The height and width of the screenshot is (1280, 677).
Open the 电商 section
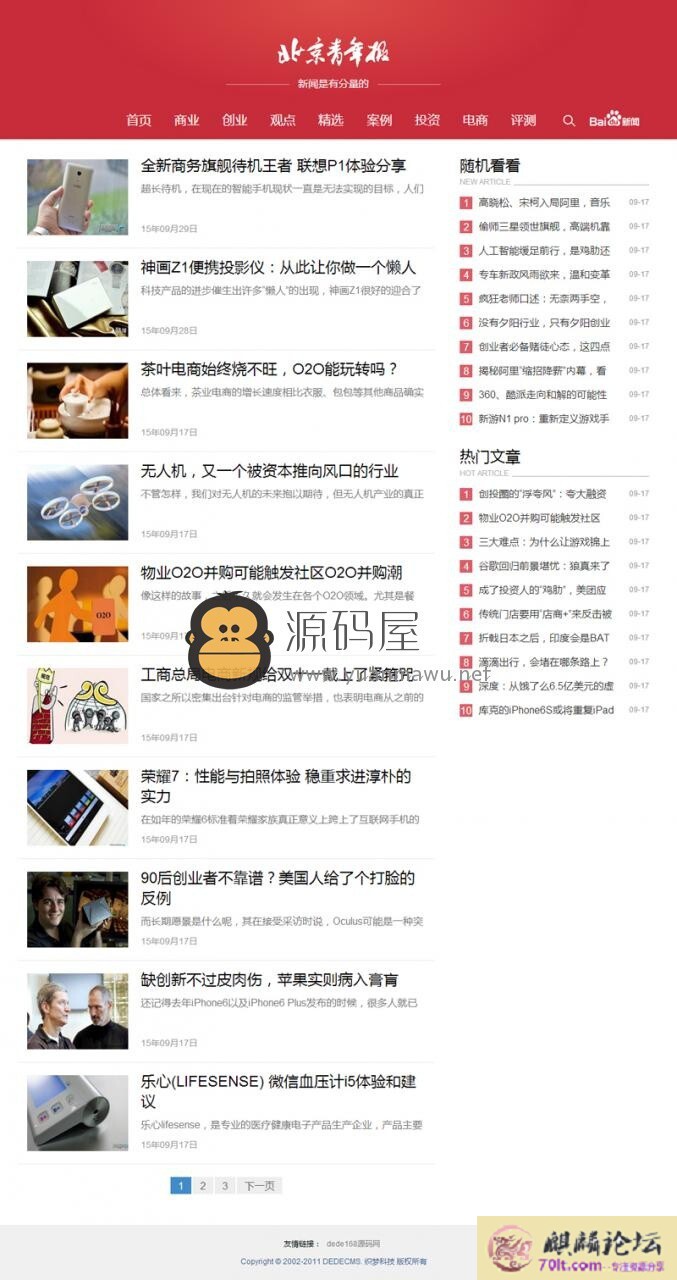(475, 120)
